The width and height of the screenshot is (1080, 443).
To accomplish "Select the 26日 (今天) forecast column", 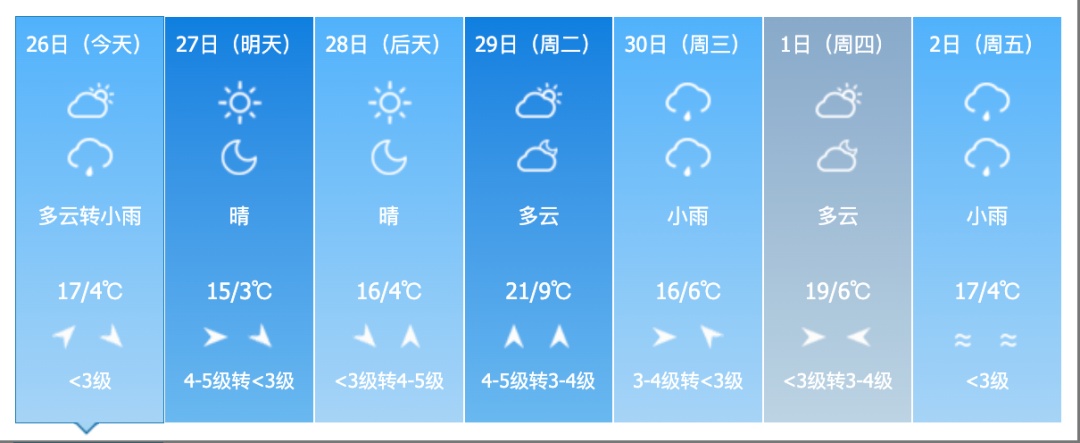I will tap(89, 220).
